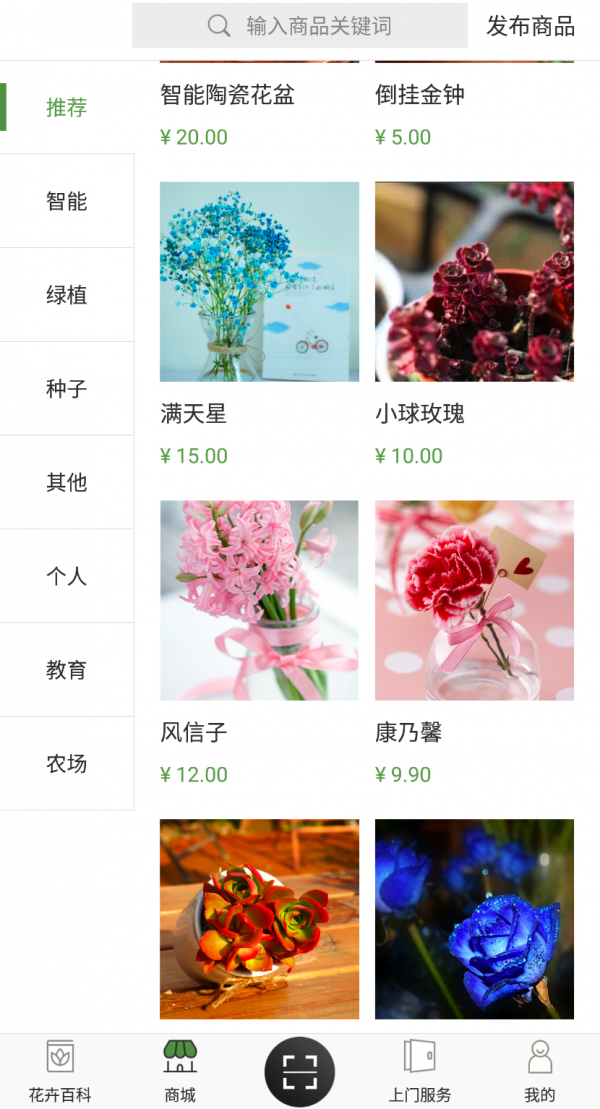Open 发布商品 to publish a product
The width and height of the screenshot is (600, 1109).
(530, 27)
